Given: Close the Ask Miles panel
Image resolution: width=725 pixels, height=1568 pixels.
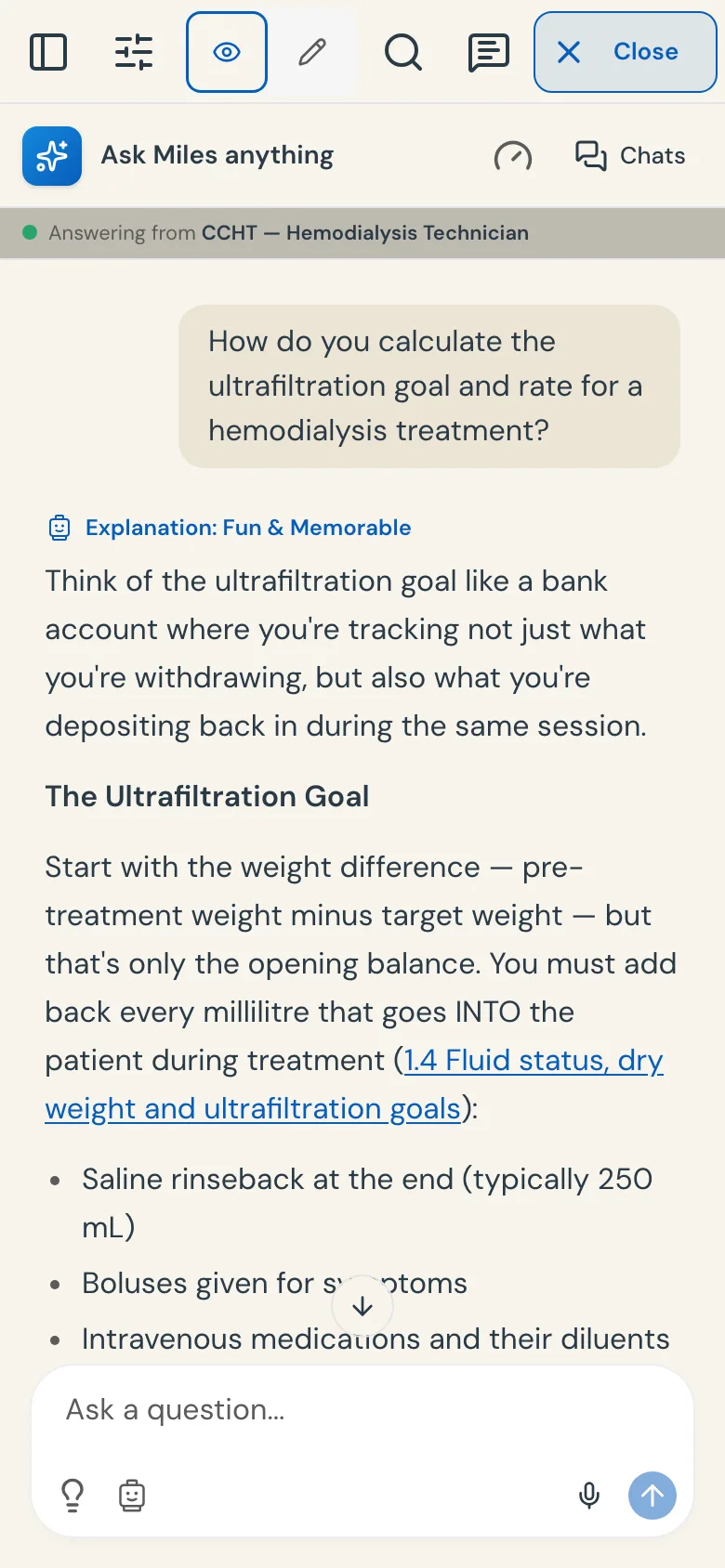Looking at the screenshot, I should [626, 52].
